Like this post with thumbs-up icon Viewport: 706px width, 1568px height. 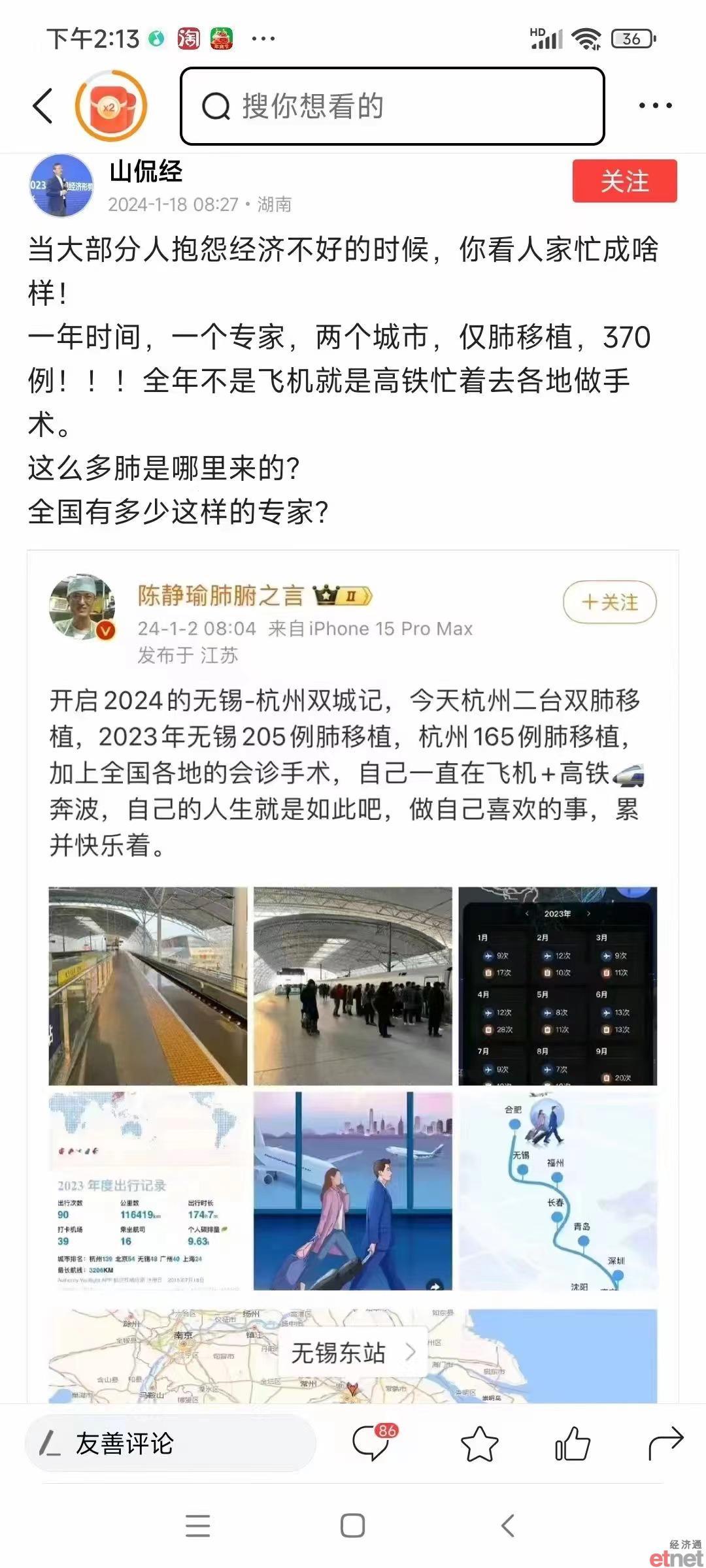coord(573,1443)
